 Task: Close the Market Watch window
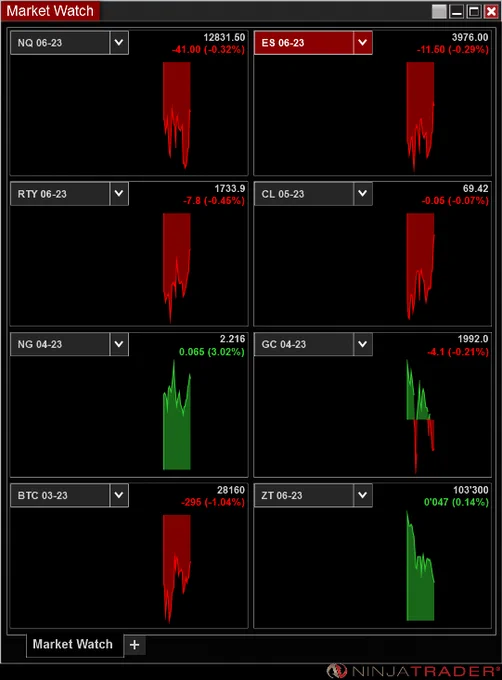coord(491,11)
